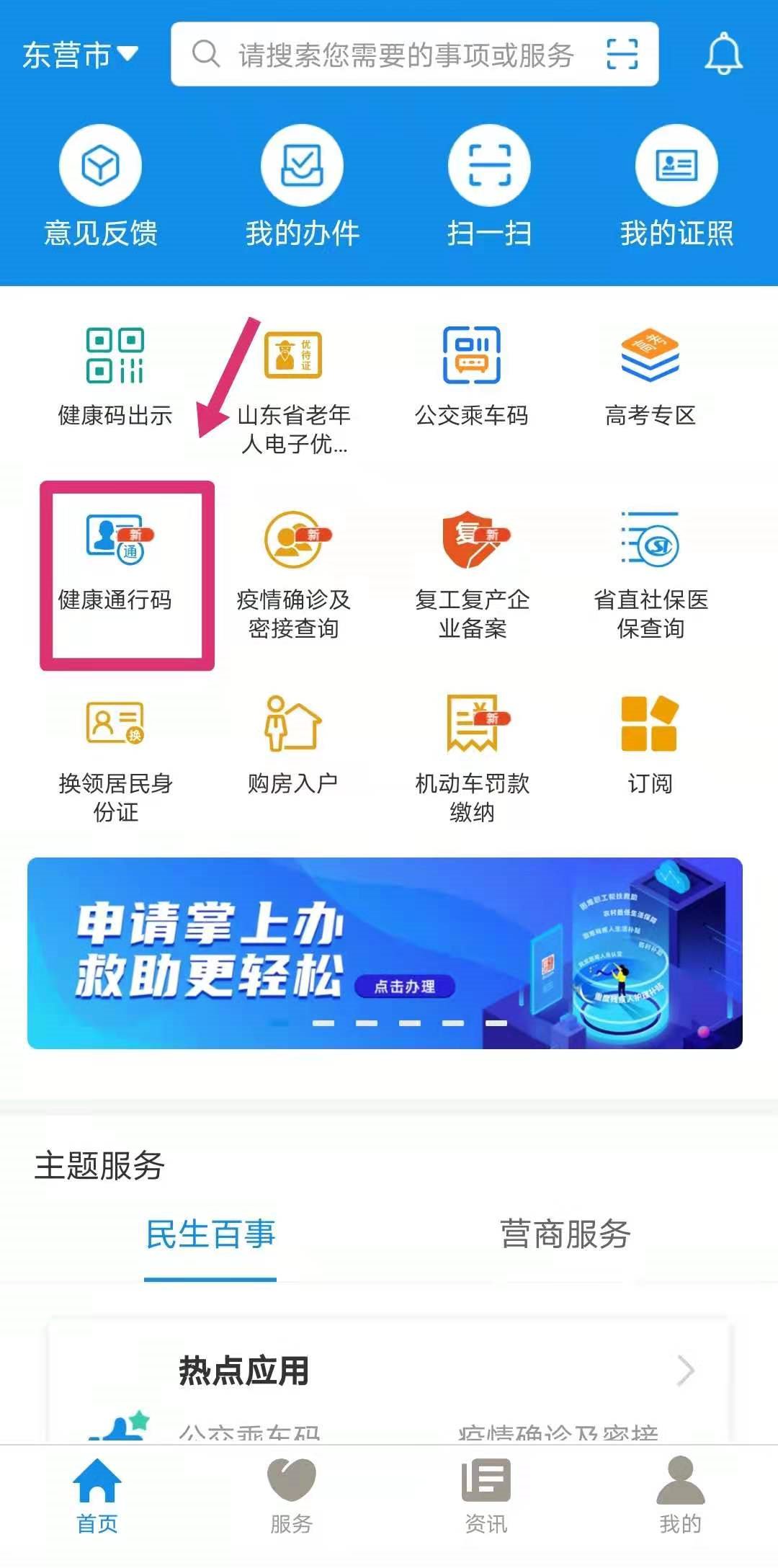The height and width of the screenshot is (1568, 778).
Task: Pay fines via 机动车罚款缴纳
Action: (472, 757)
